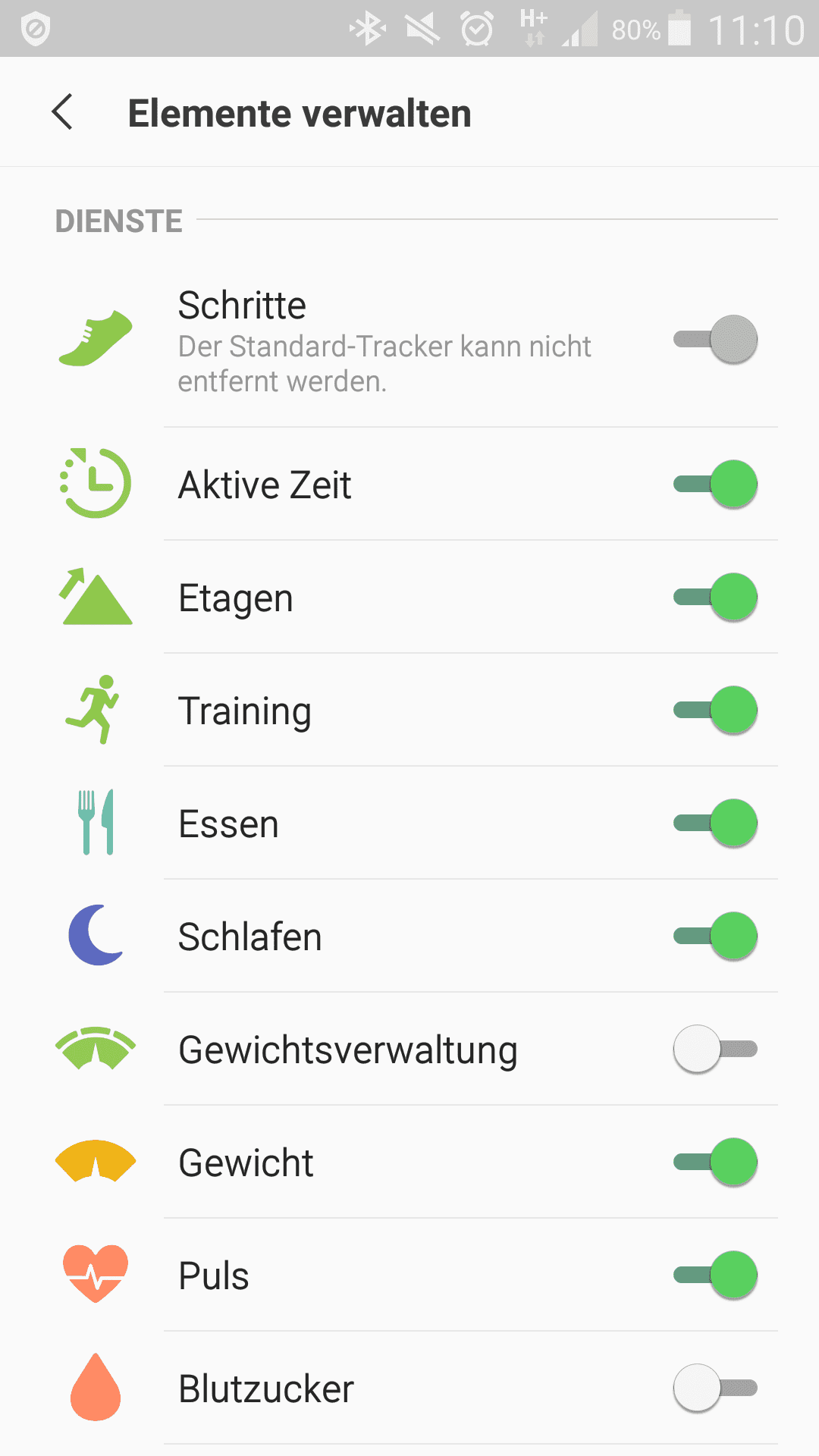Image resolution: width=819 pixels, height=1456 pixels.
Task: Enable the Blutzucker tracker
Action: click(x=715, y=1388)
